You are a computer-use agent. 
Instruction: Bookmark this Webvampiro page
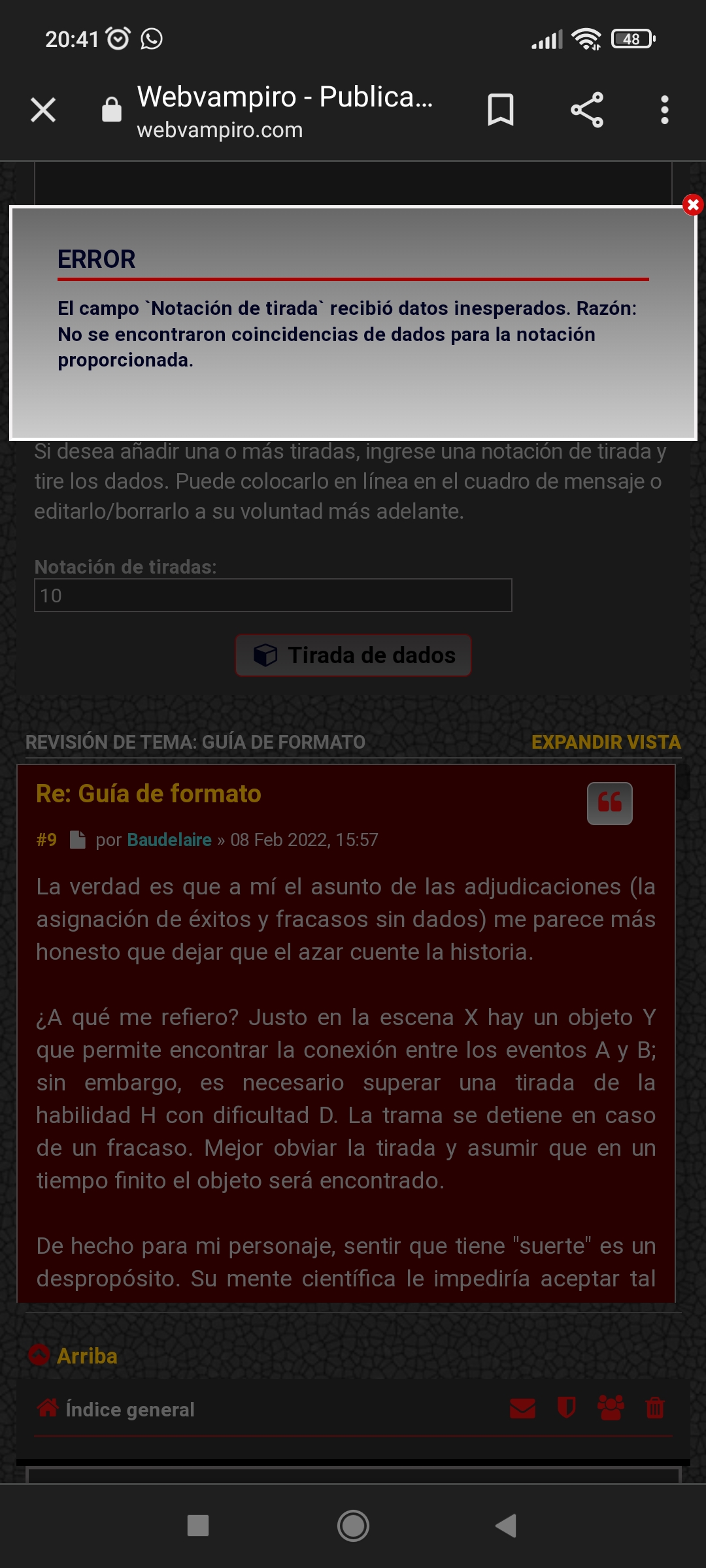(500, 110)
